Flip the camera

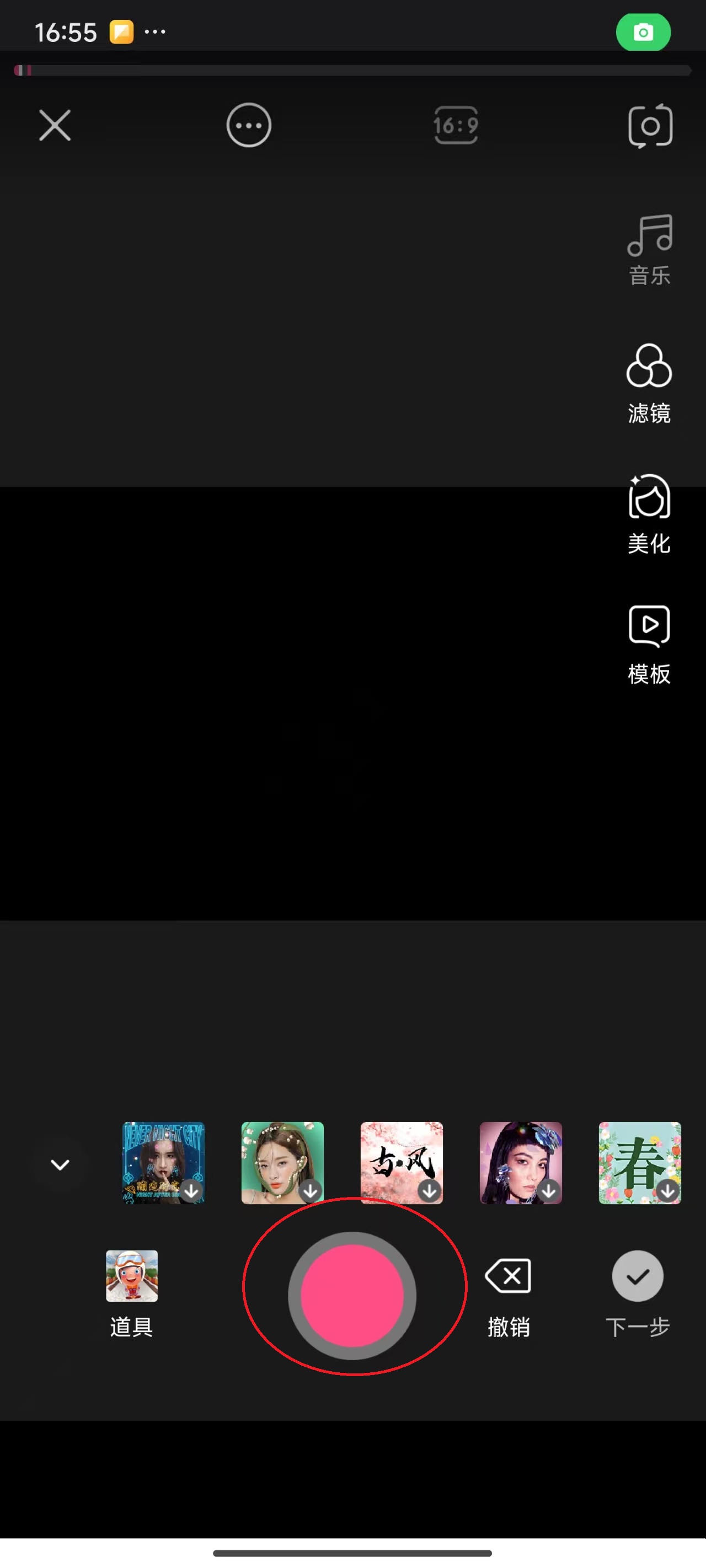pos(650,125)
